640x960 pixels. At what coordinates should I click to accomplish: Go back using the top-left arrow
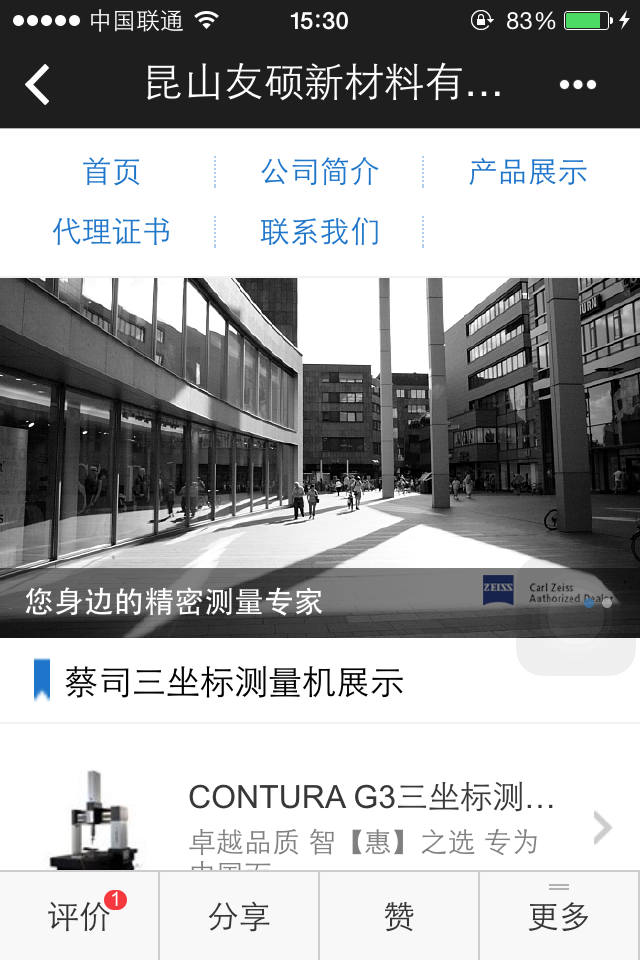(x=38, y=85)
